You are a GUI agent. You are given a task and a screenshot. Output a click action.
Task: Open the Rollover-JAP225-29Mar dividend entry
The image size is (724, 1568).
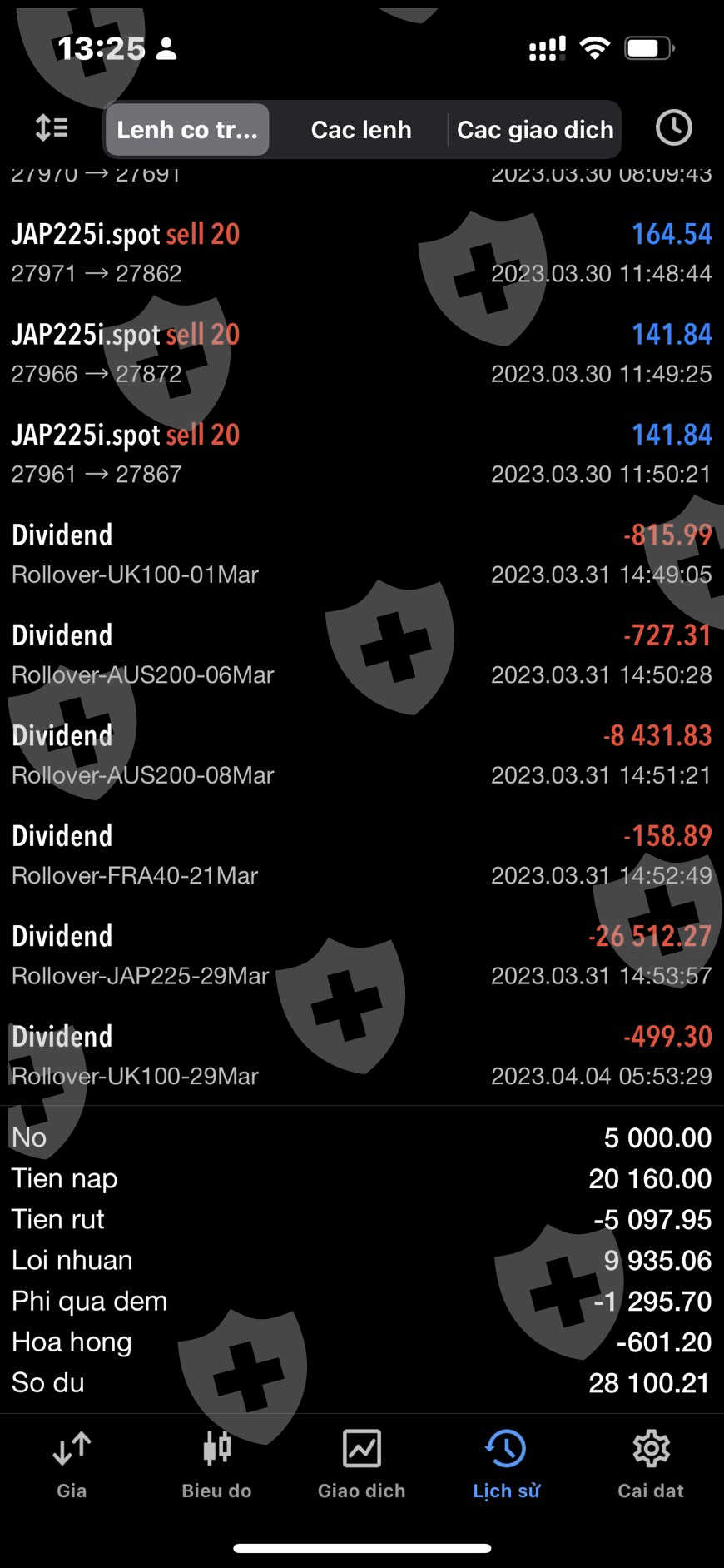click(x=361, y=955)
